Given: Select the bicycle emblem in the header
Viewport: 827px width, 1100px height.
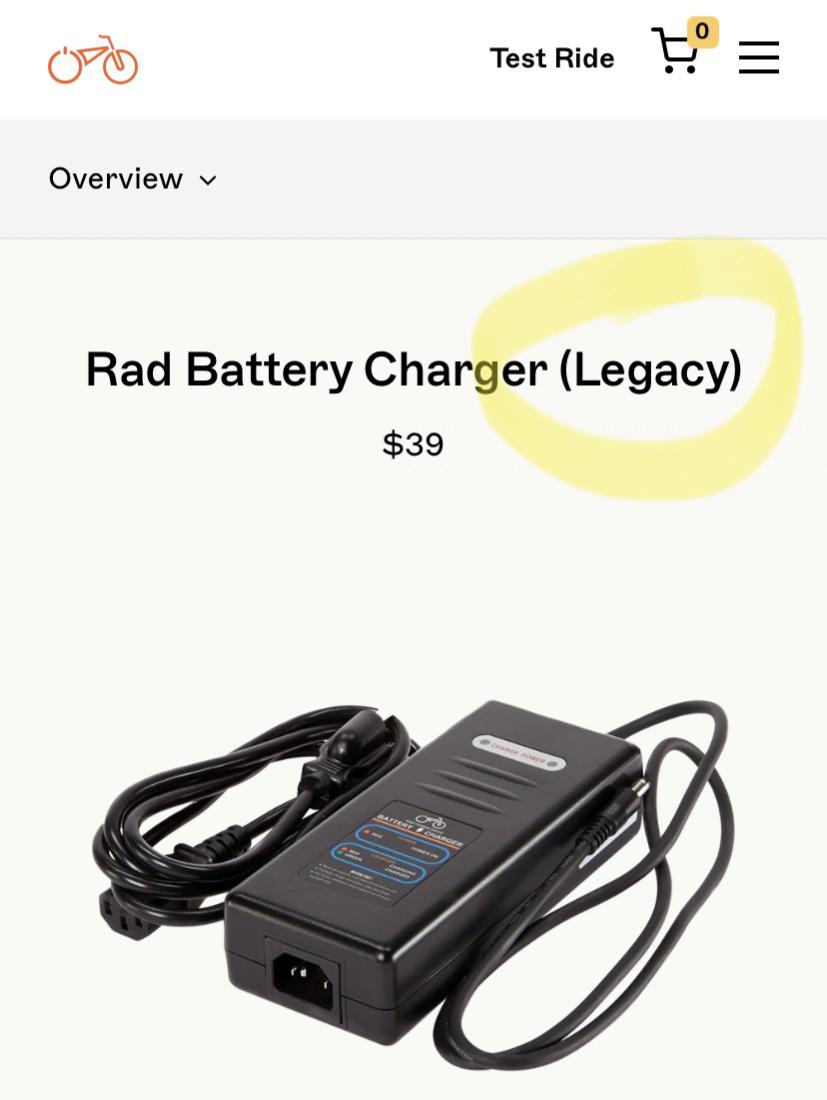Looking at the screenshot, I should pos(92,60).
